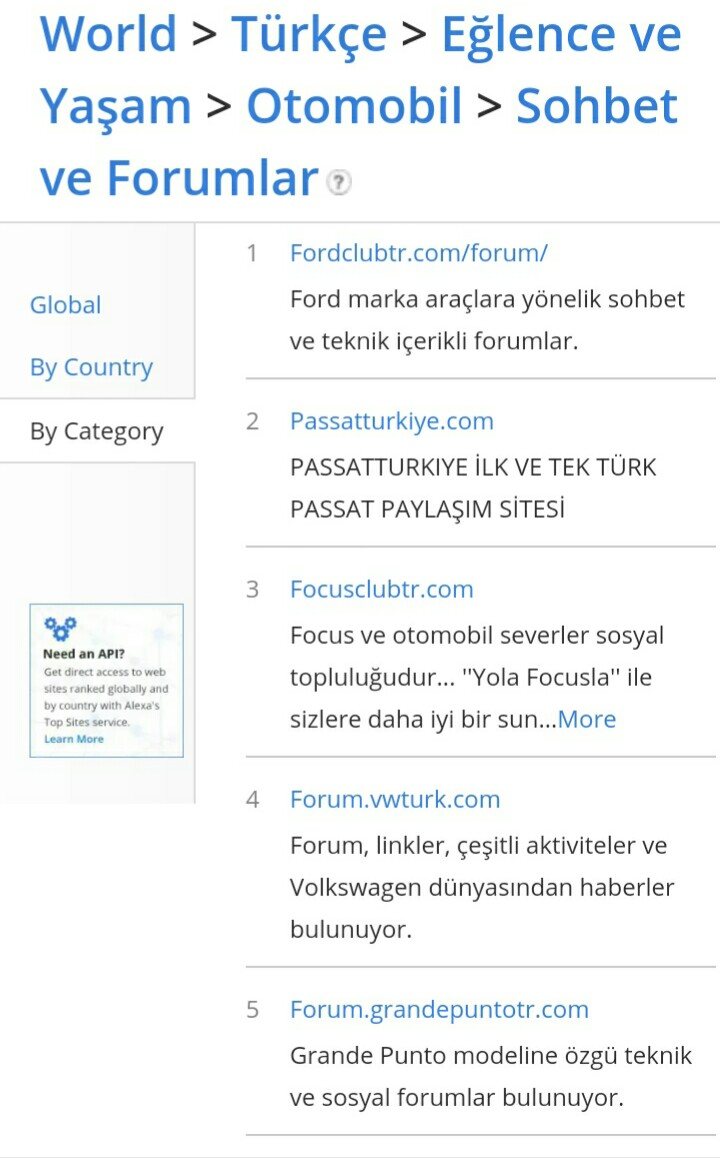Go to the Türkçe breadcrumb
The height and width of the screenshot is (1158, 720).
pyautogui.click(x=309, y=35)
